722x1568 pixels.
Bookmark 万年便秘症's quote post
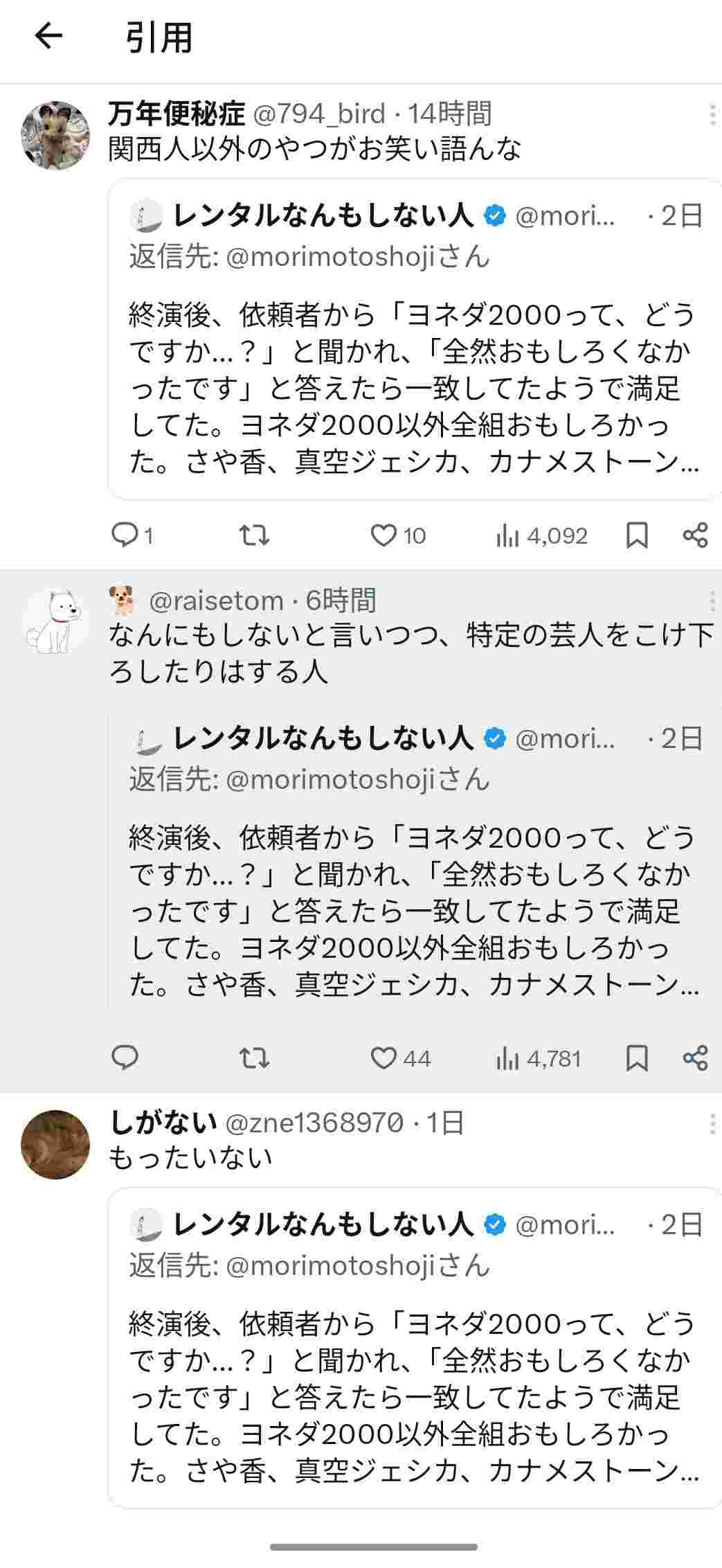[x=637, y=535]
